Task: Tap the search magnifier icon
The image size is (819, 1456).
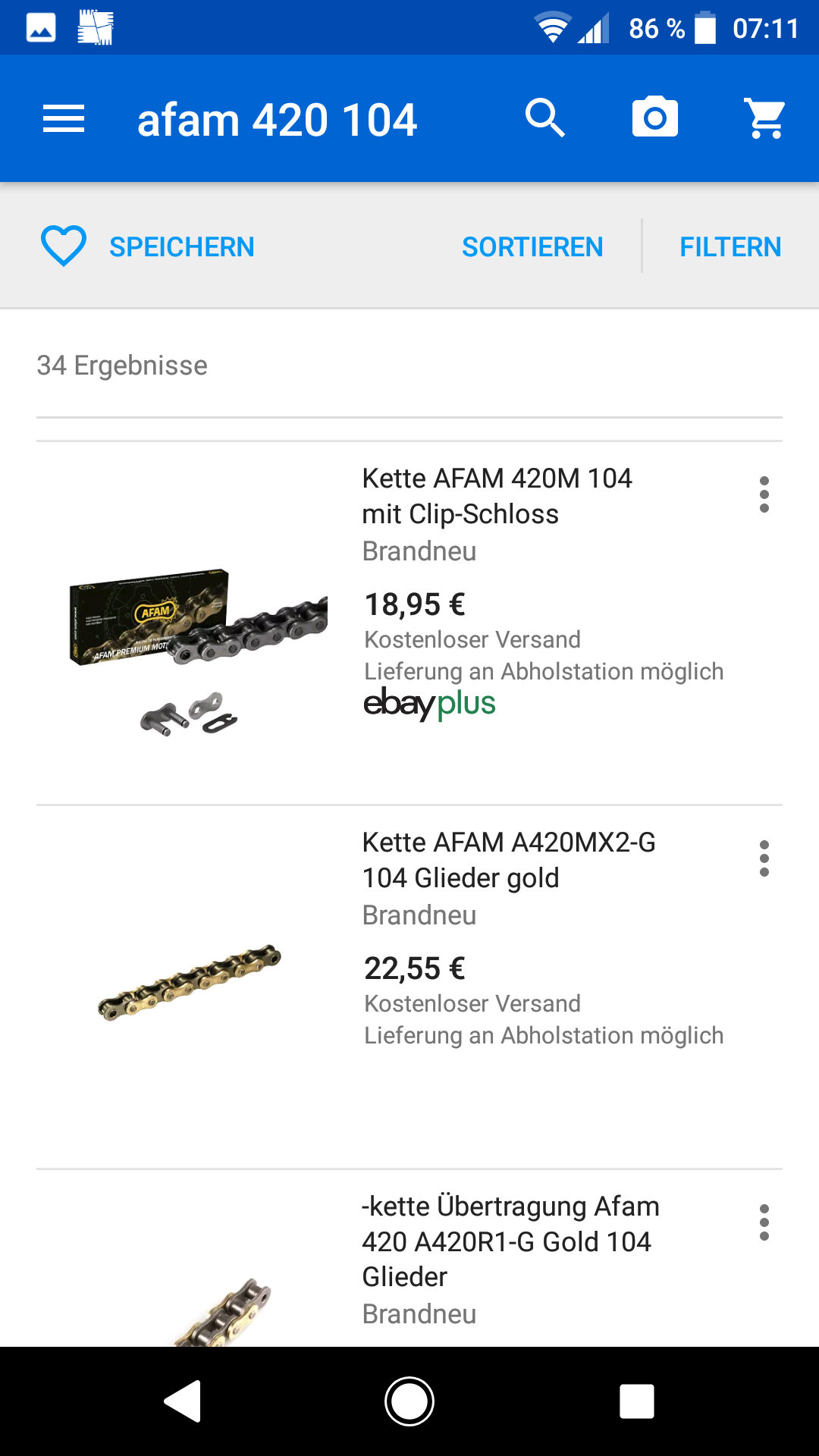Action: pyautogui.click(x=545, y=118)
